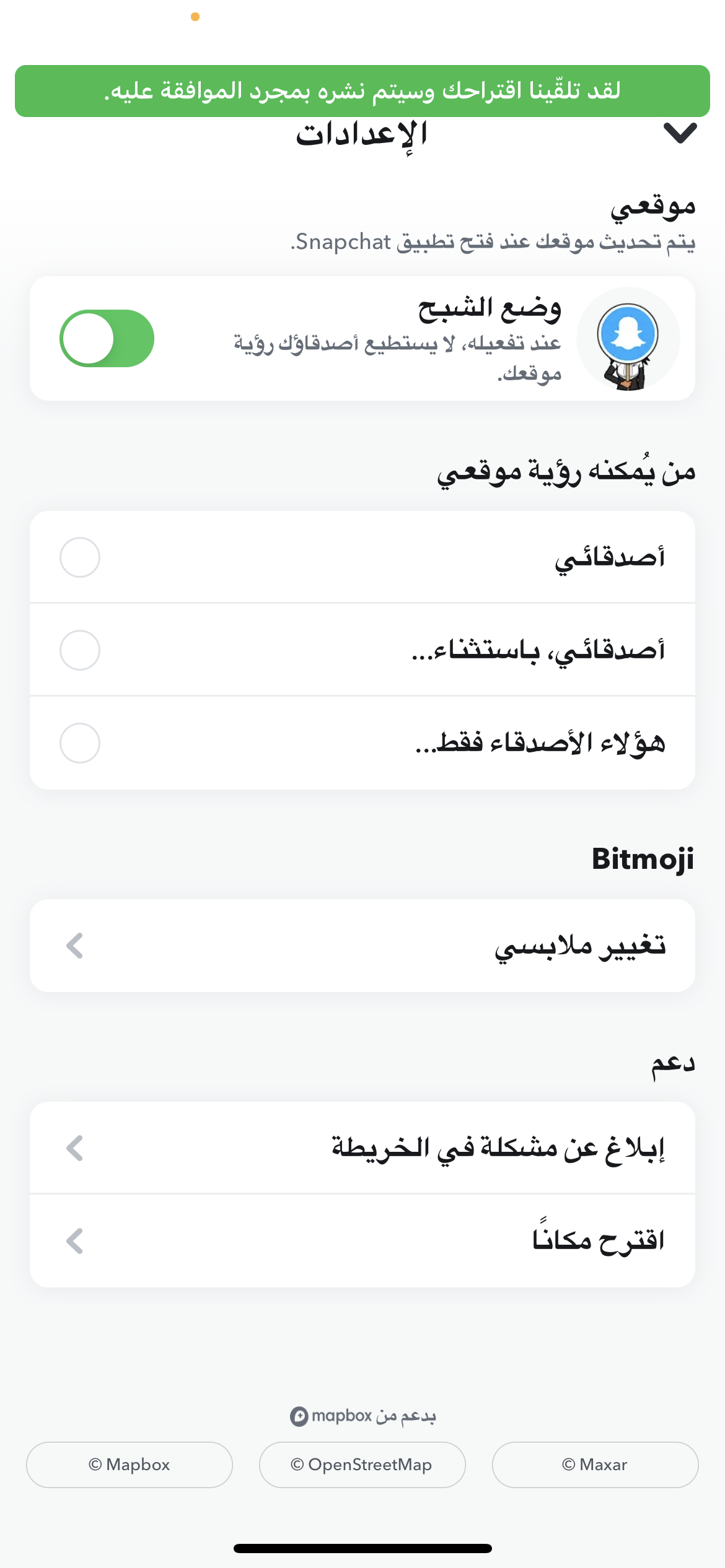Open إبلاغ عن مشكلة في الخريطة

coord(362,1148)
